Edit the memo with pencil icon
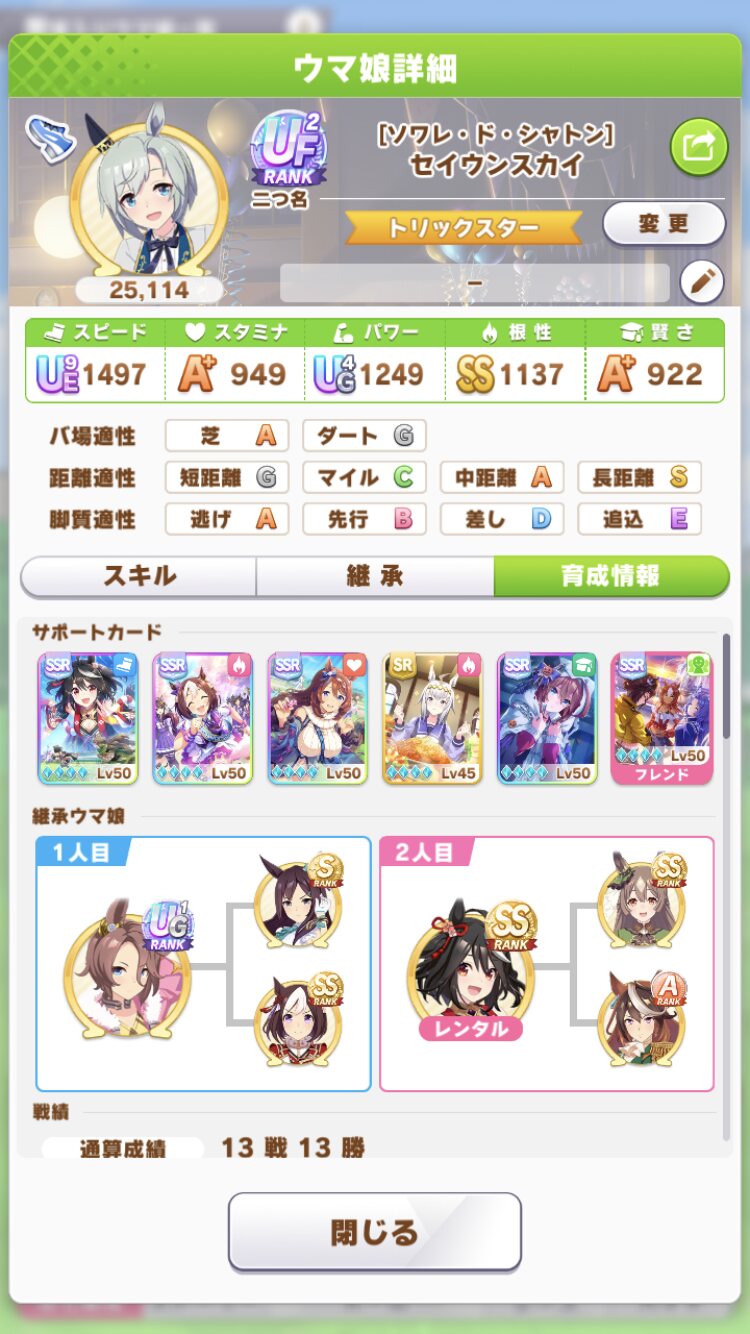 click(x=702, y=283)
